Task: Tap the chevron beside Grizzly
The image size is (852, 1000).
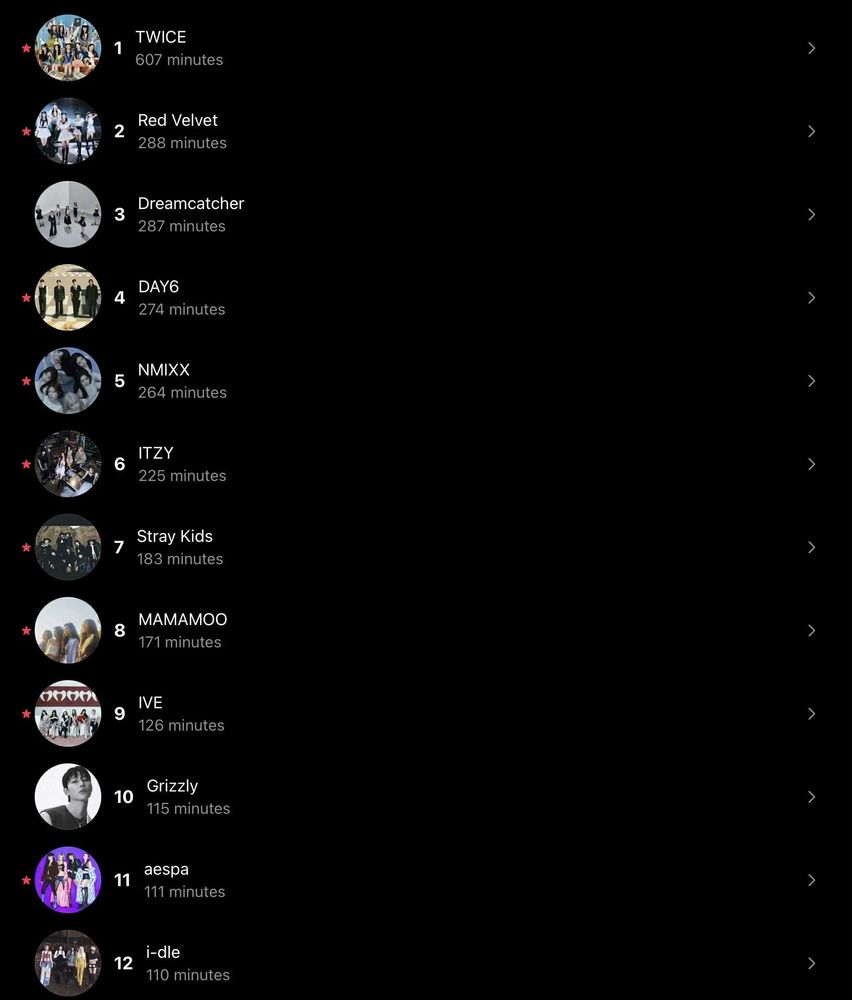Action: [x=812, y=796]
